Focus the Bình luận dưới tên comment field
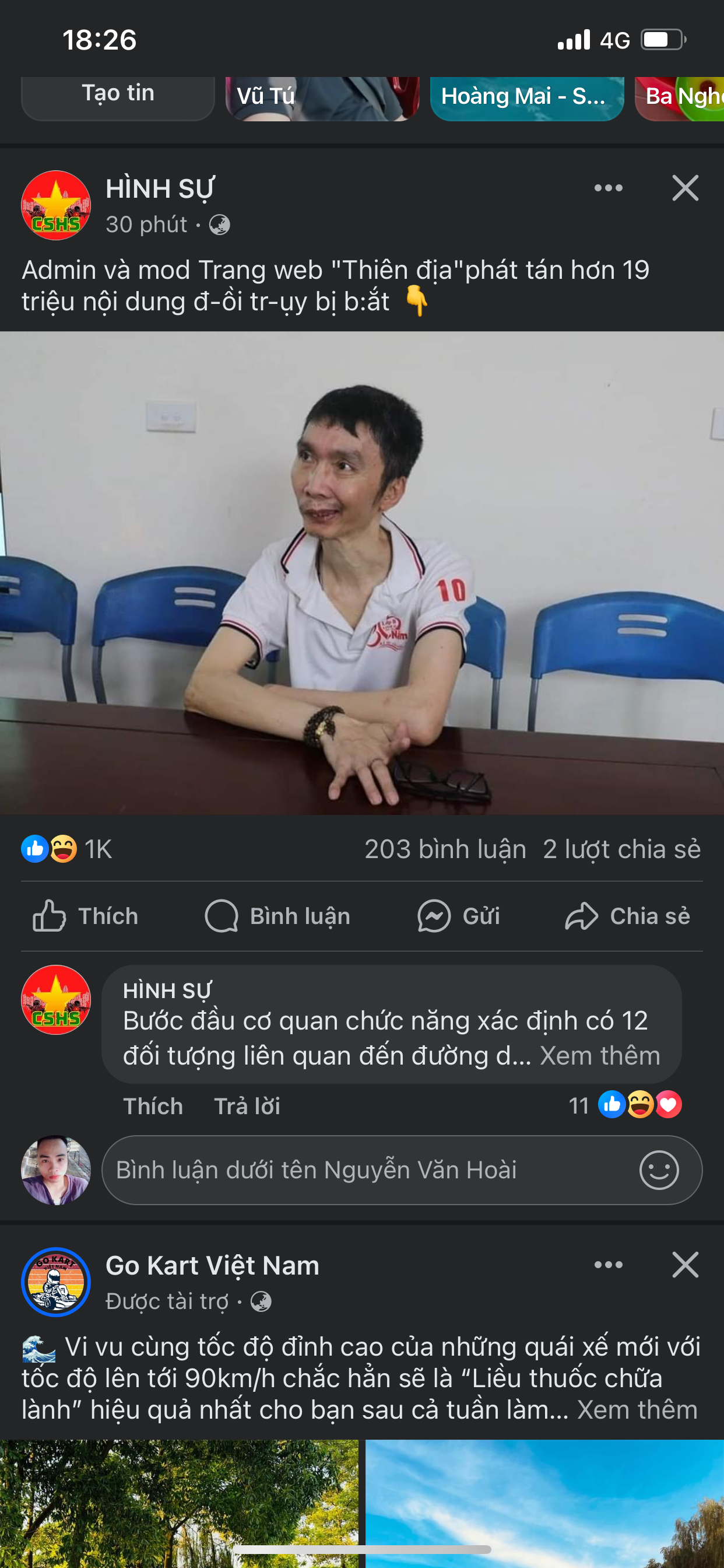The height and width of the screenshot is (1568, 724). point(365,1170)
